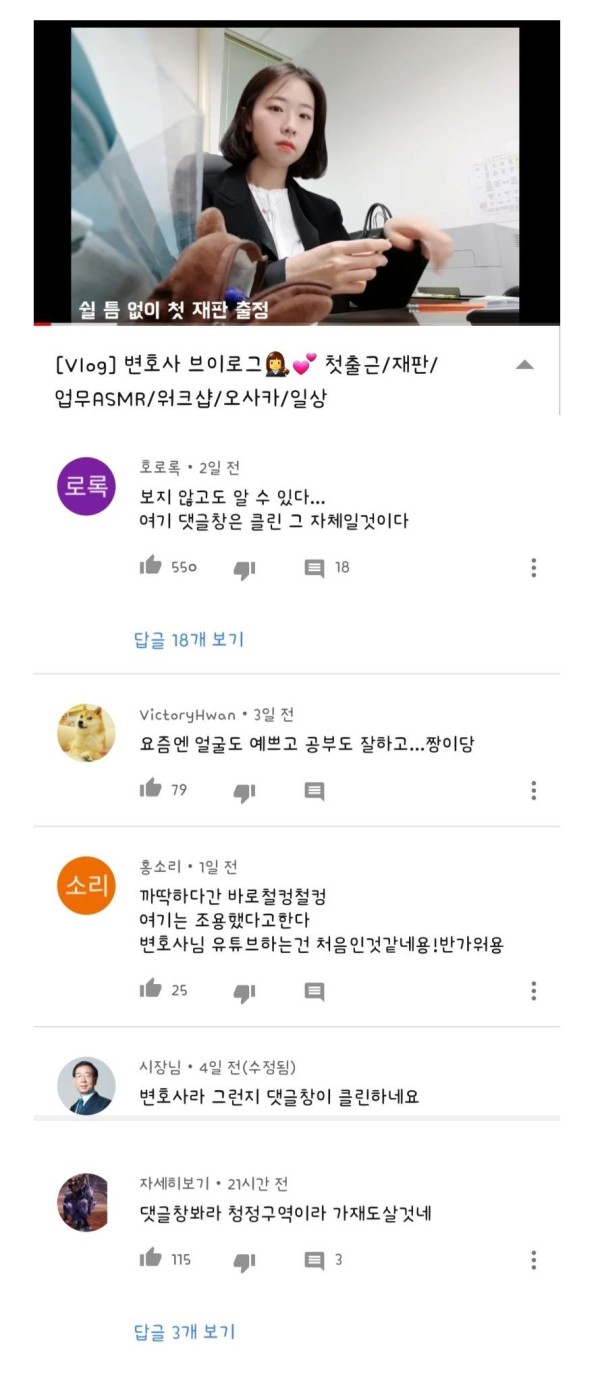Like 호로록's comment
Viewport: 600px width, 1389px height.
(x=151, y=567)
